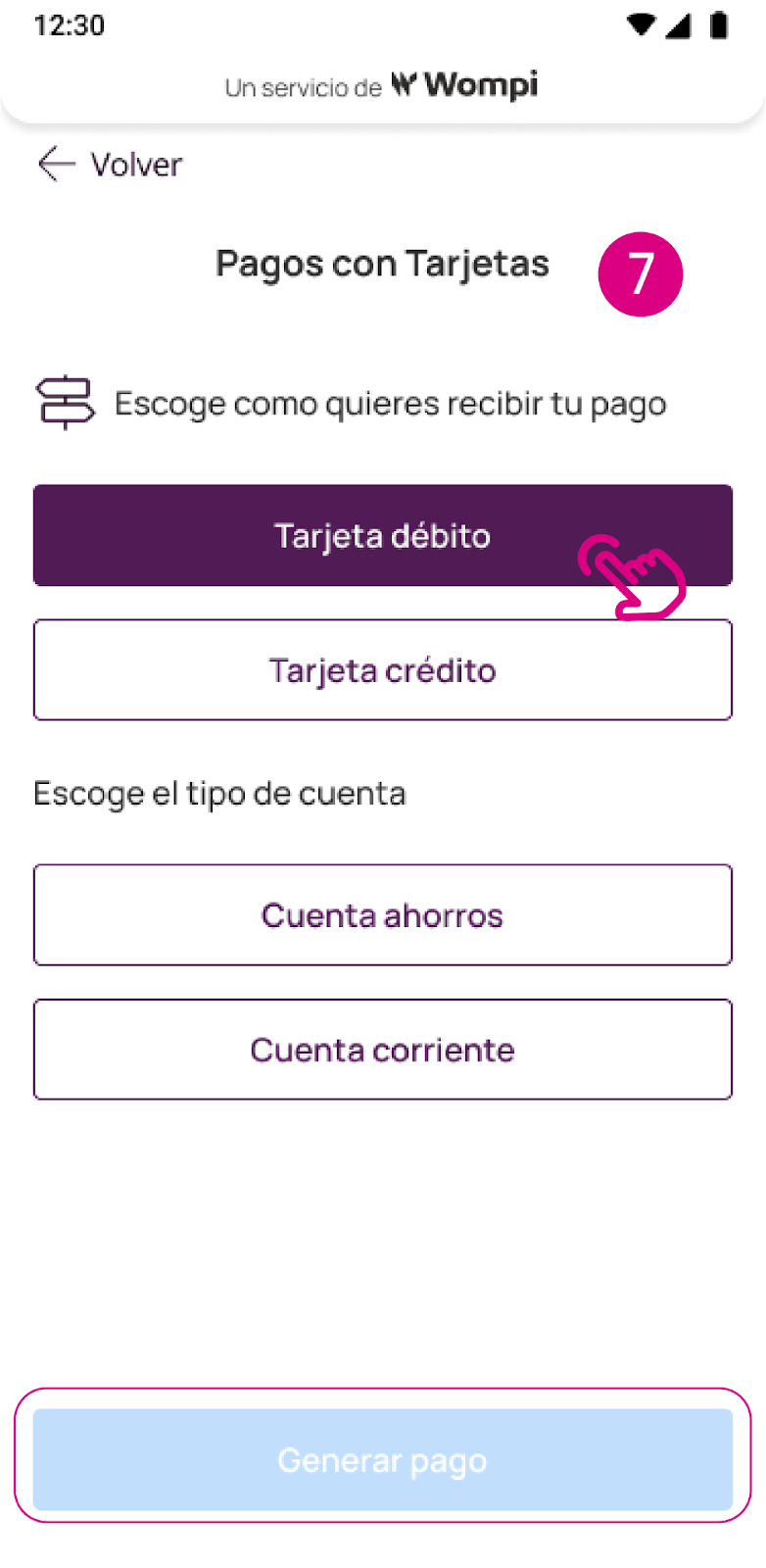Click the pink step 7 badge
Screen dimensions: 766x1568
(640, 274)
